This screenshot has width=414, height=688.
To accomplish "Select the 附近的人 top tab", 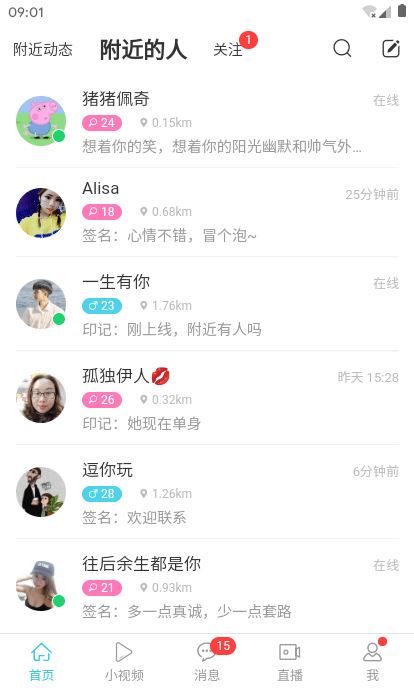I will 143,49.
